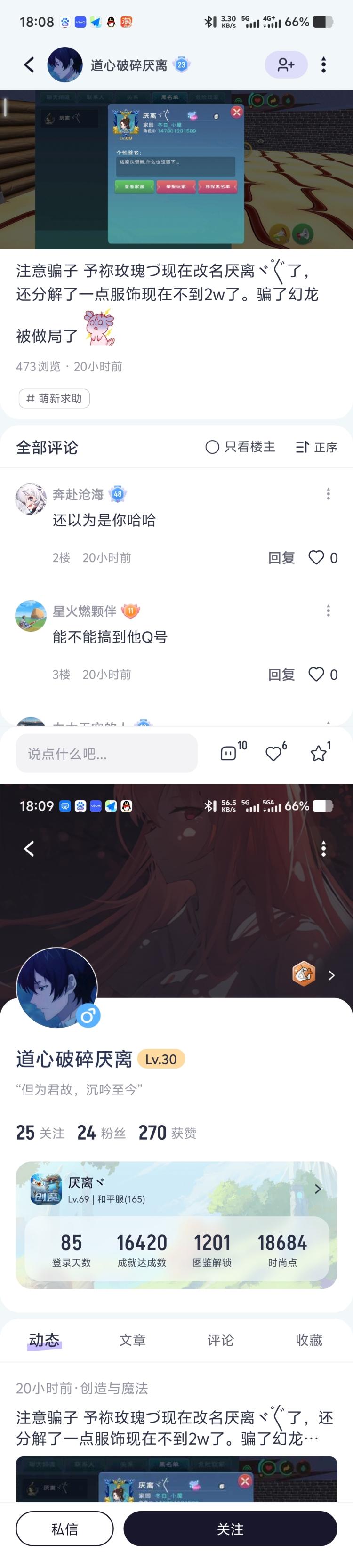Toggle the 只看楼主 filter

[x=240, y=447]
